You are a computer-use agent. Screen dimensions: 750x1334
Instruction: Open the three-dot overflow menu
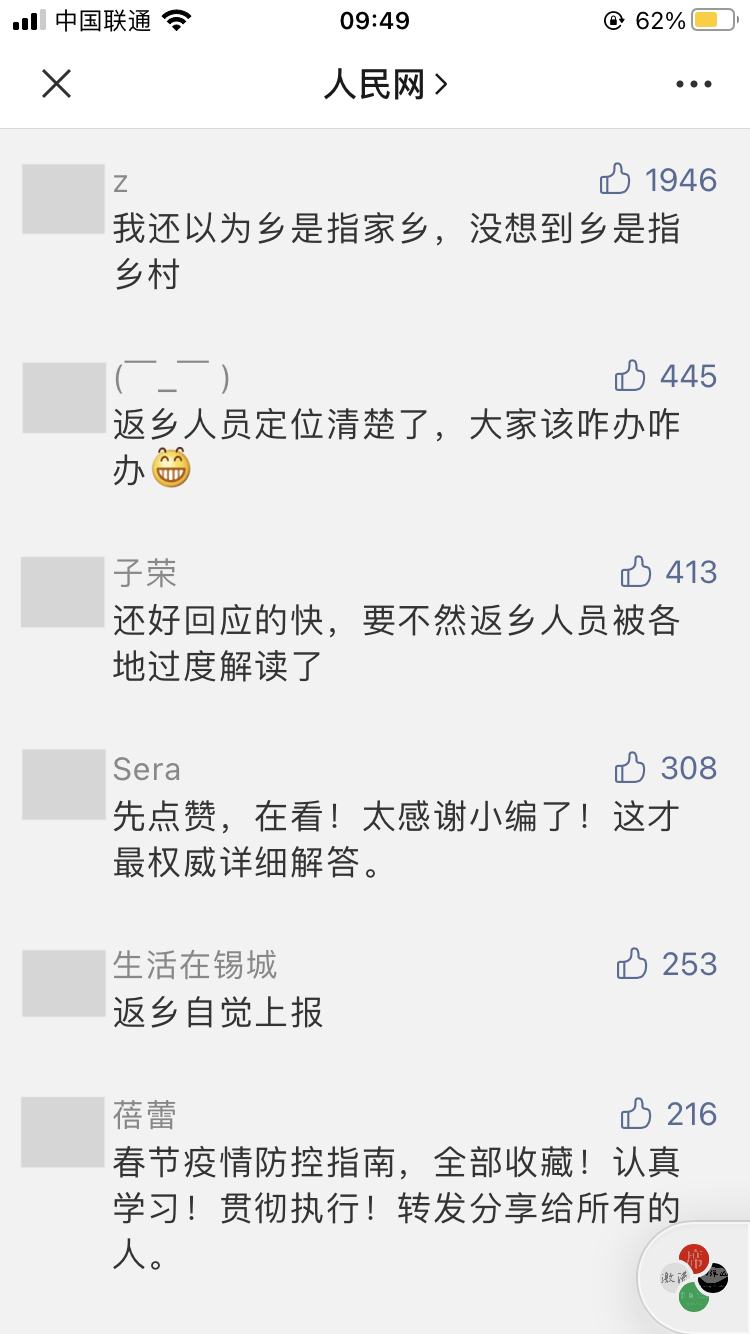tap(693, 85)
